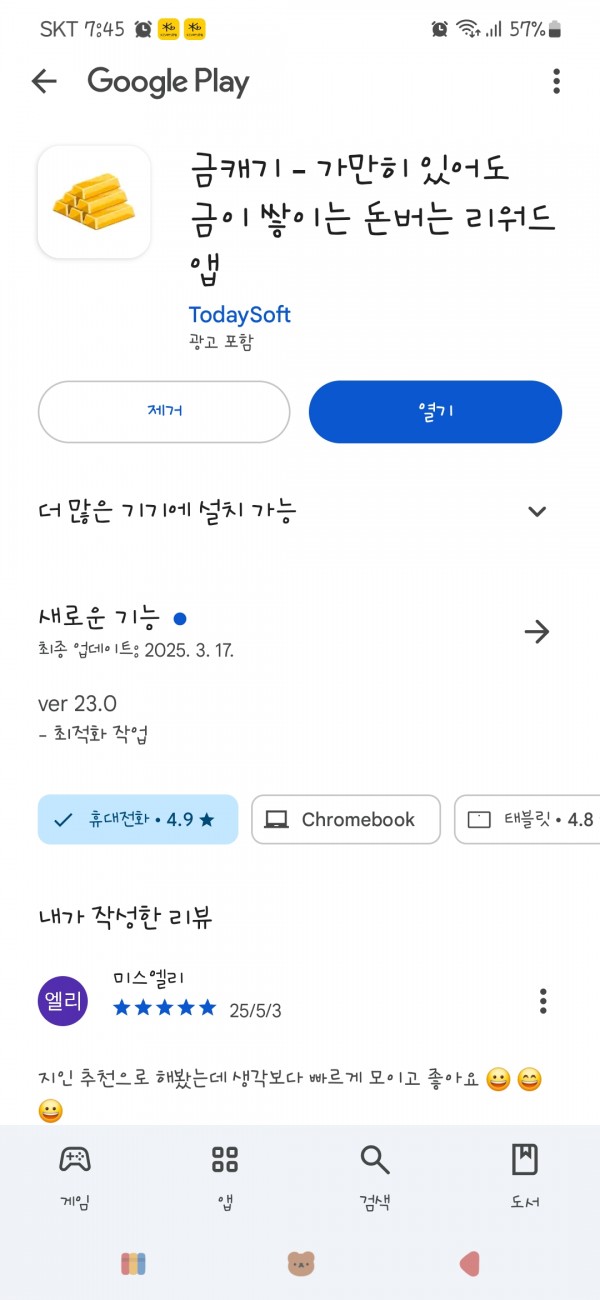Tap the 제거 uninstall button
This screenshot has height=1300, width=600.
point(164,412)
